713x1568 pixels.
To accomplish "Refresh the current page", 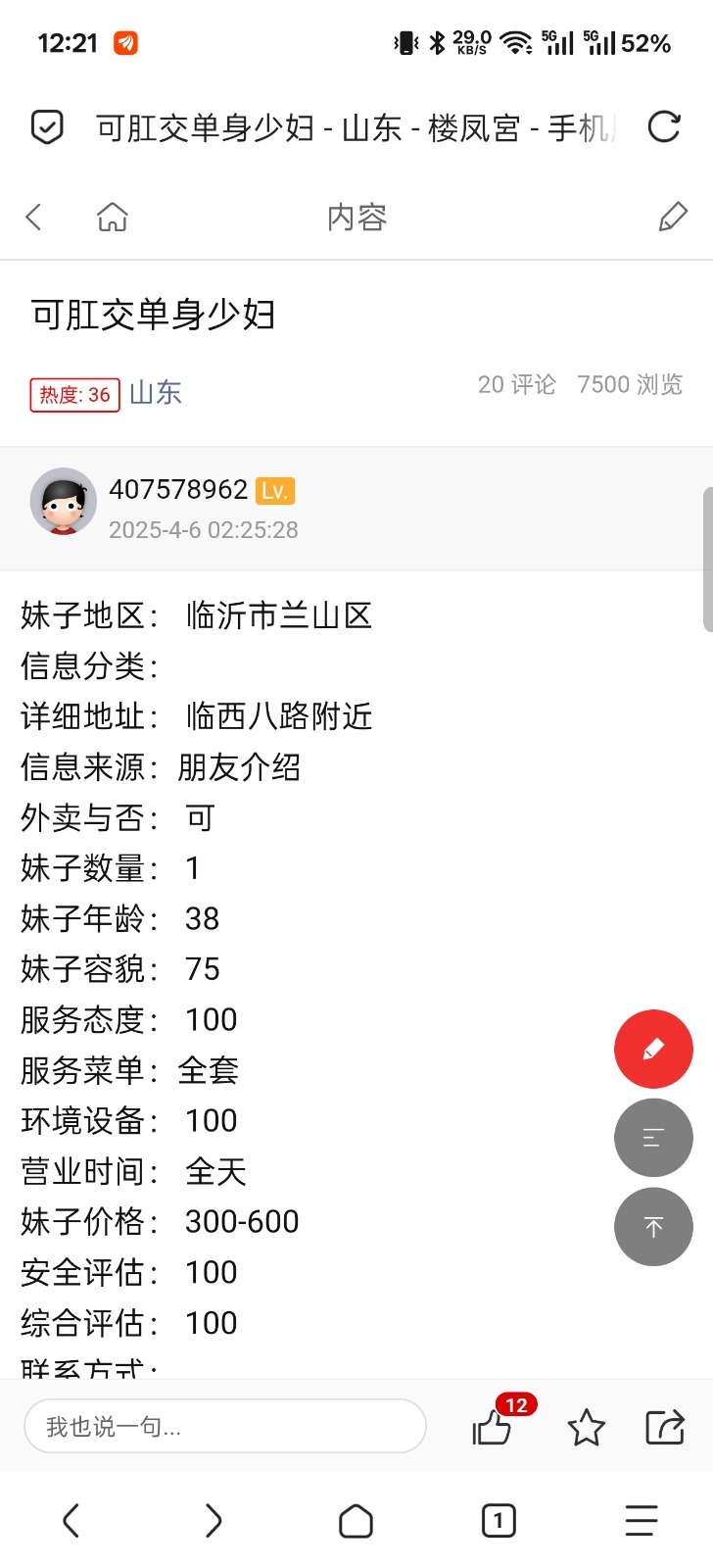I will (664, 126).
